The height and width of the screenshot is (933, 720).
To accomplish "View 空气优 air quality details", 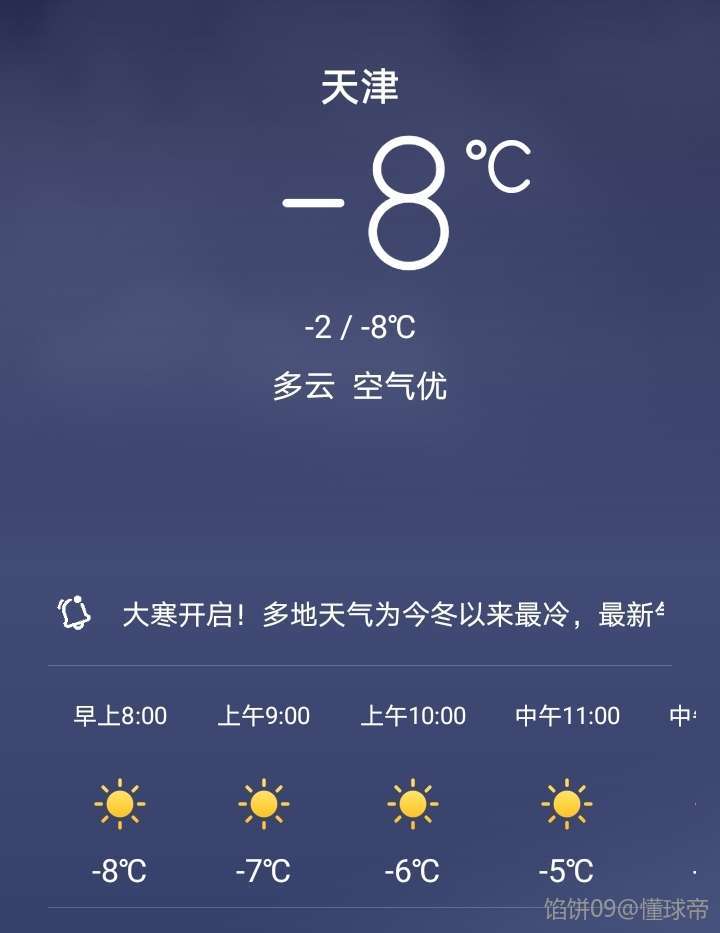I will [400, 386].
